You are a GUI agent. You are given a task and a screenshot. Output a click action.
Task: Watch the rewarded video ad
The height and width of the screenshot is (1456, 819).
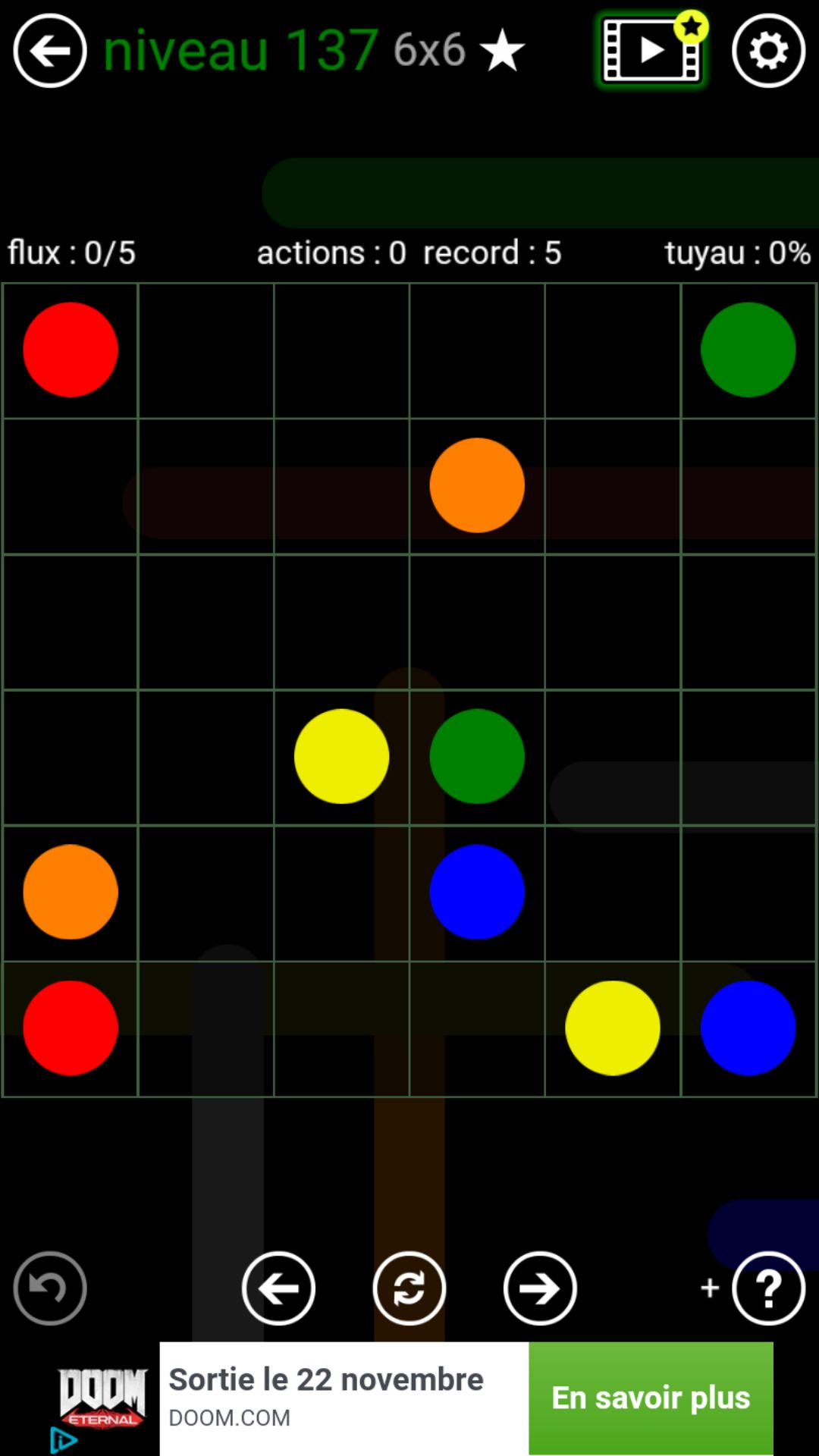click(651, 51)
